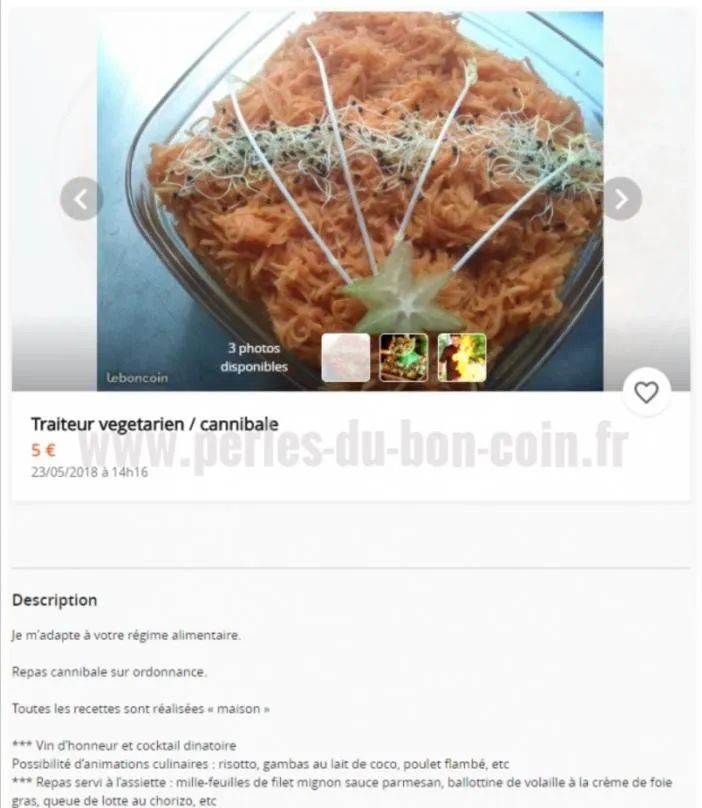Viewport: 702px width, 808px height.
Task: Show the next photo
Action: [621, 199]
